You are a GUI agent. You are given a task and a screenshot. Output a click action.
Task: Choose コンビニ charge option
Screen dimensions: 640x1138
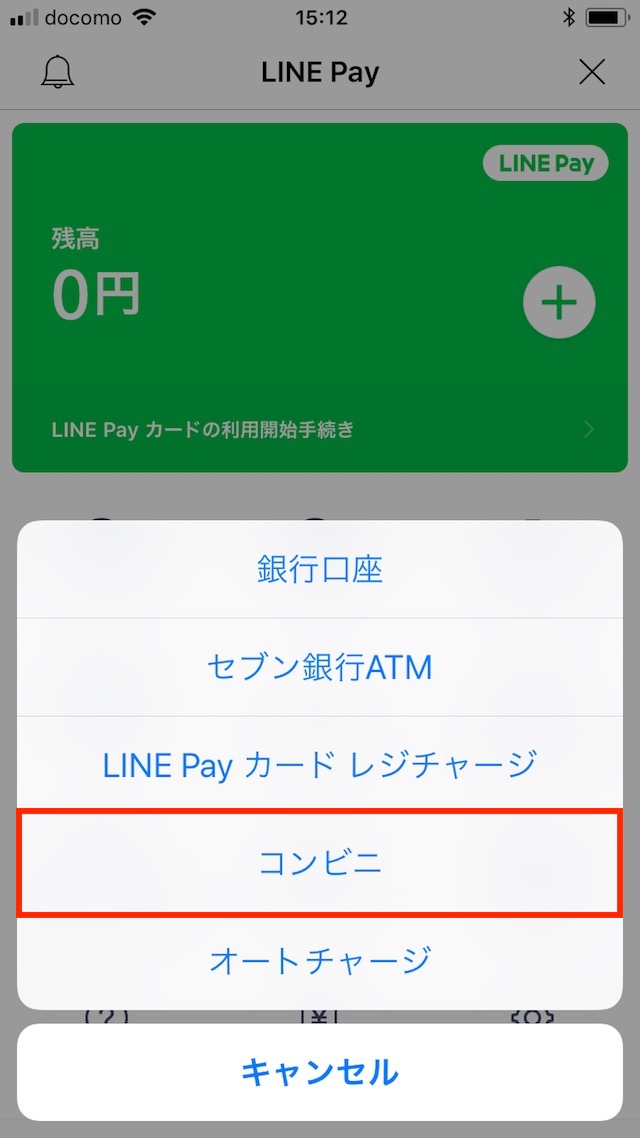(x=320, y=864)
